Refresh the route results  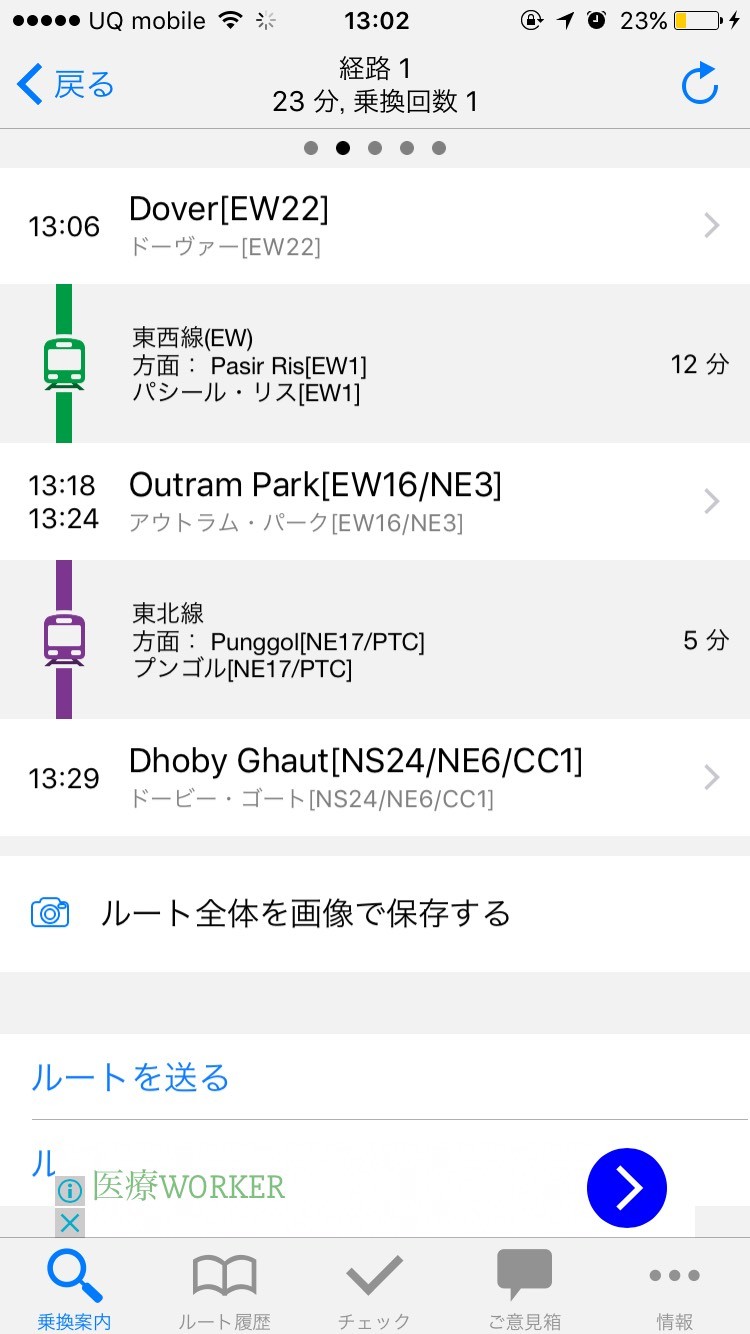(x=699, y=84)
